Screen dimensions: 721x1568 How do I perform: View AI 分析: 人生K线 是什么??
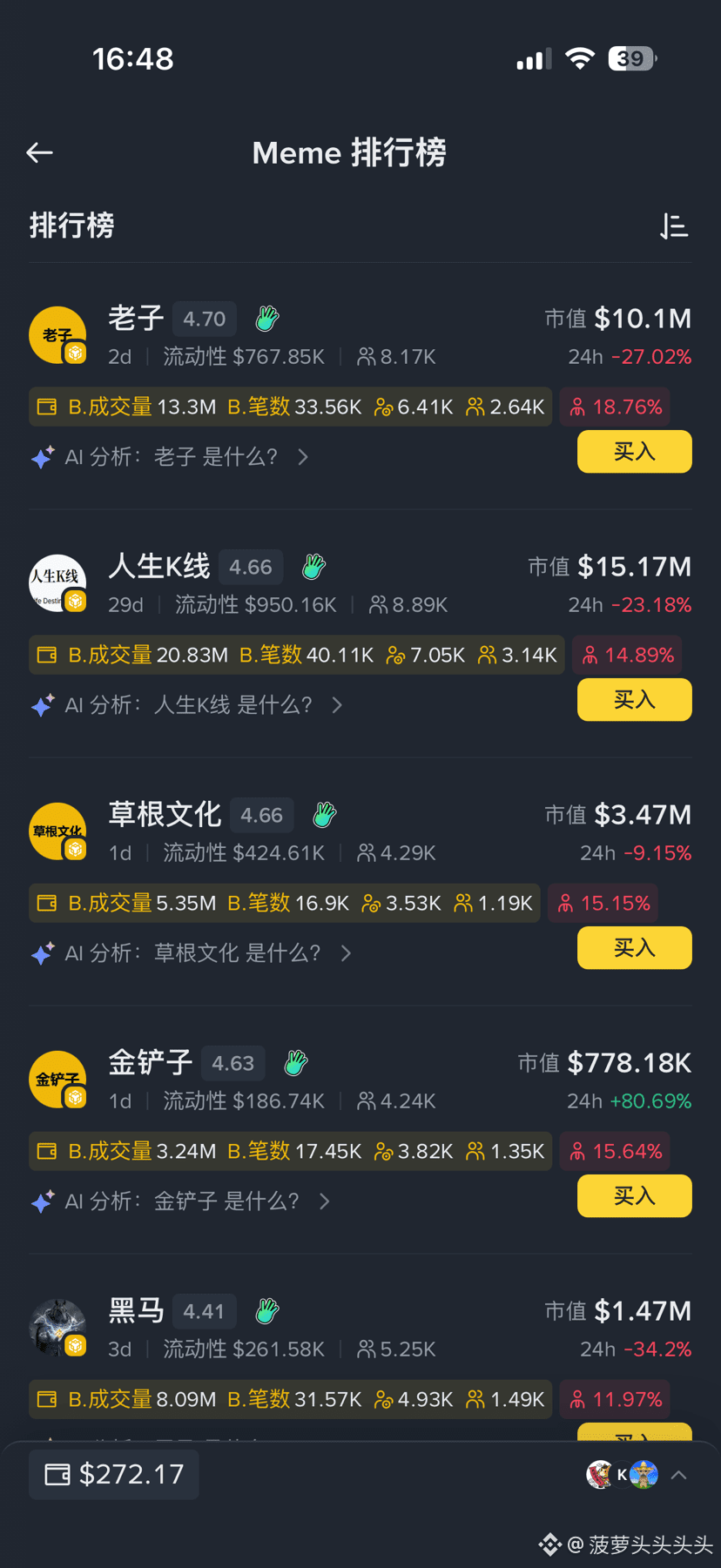point(188,705)
